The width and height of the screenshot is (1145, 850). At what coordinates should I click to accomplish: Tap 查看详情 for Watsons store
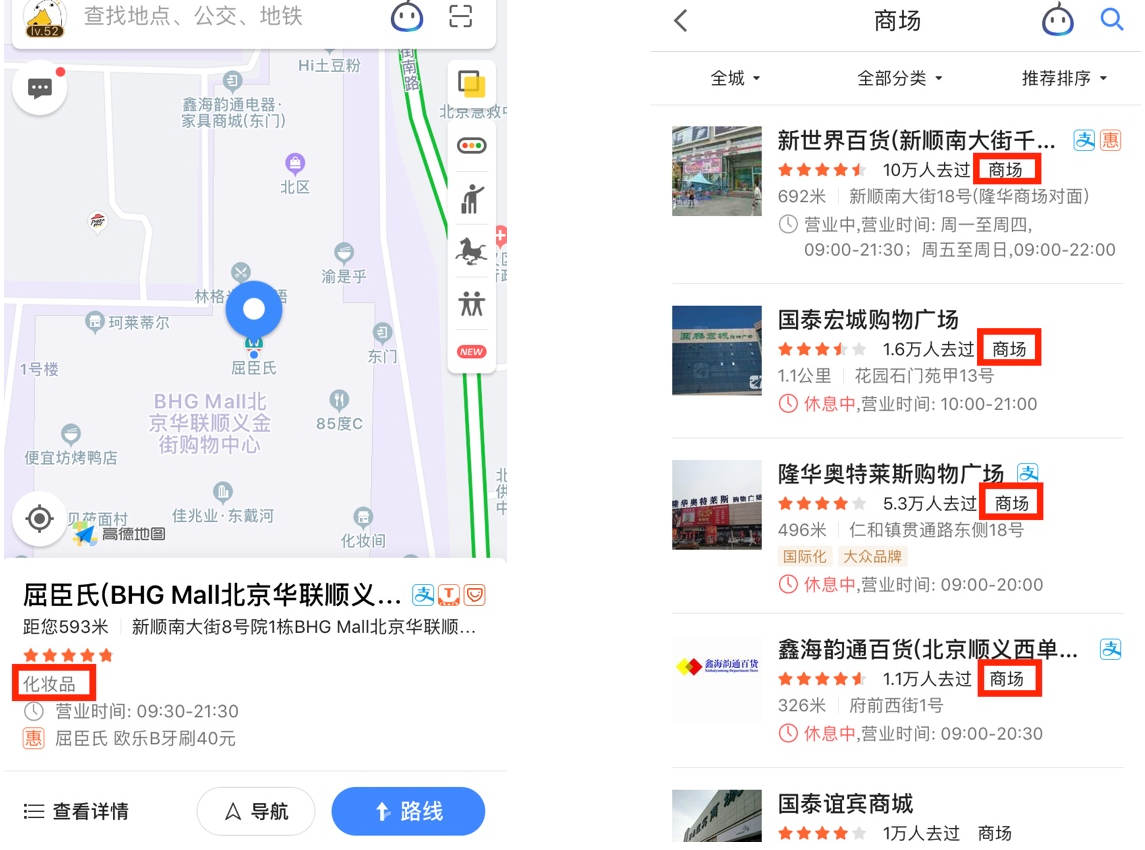tap(77, 811)
